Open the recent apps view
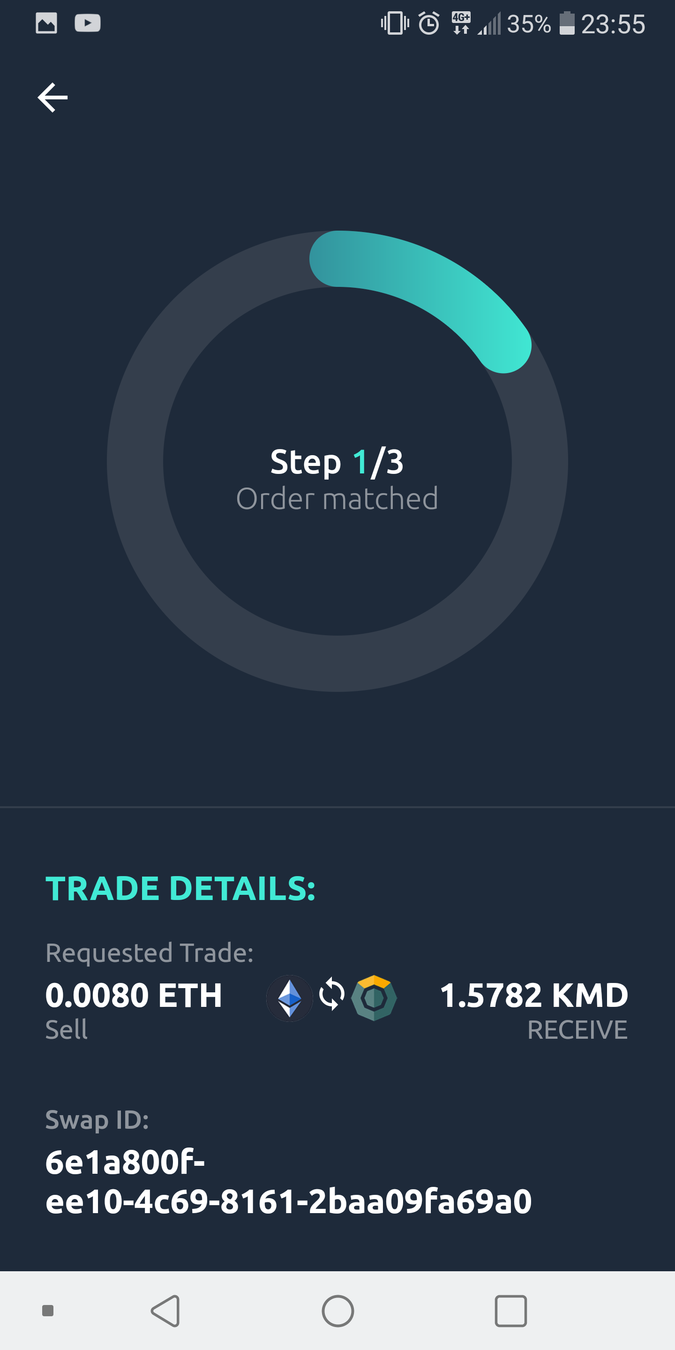 point(510,1310)
